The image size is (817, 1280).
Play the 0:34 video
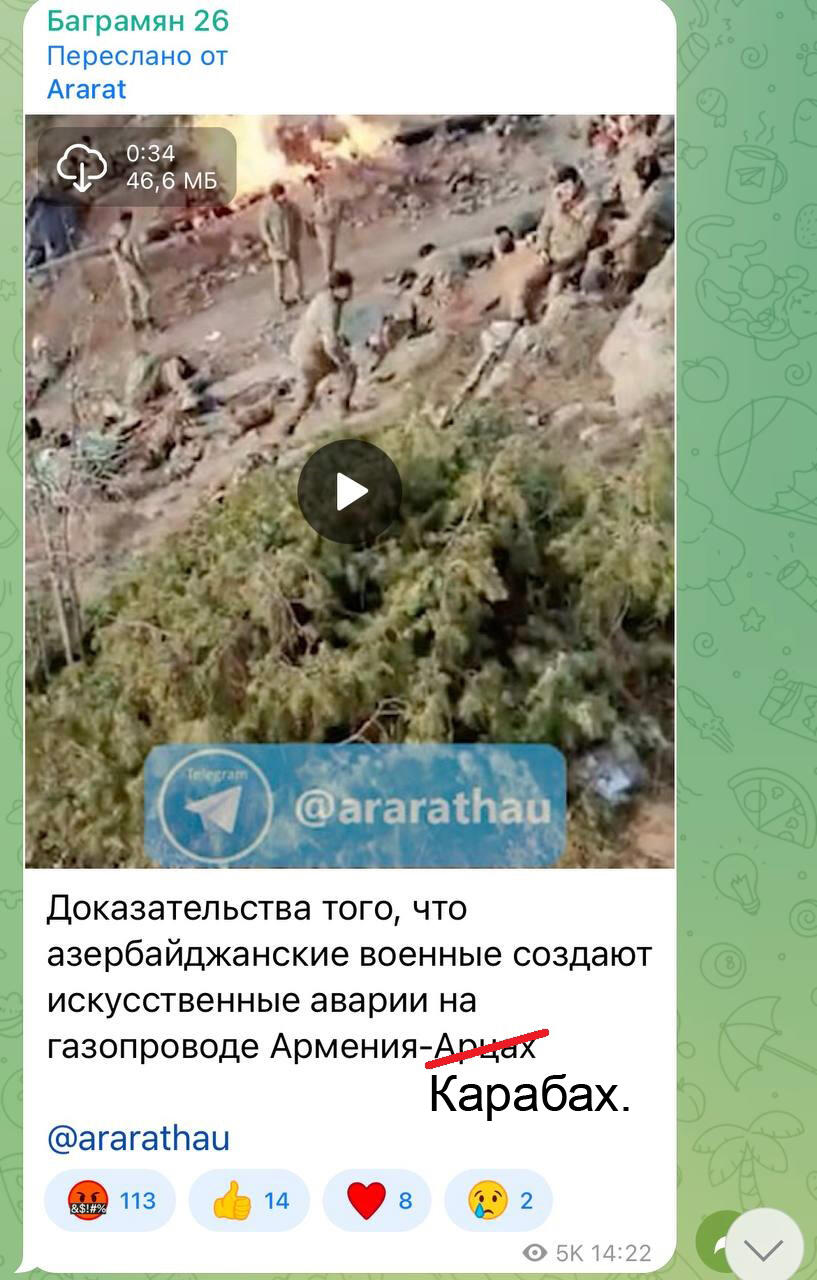(x=349, y=491)
